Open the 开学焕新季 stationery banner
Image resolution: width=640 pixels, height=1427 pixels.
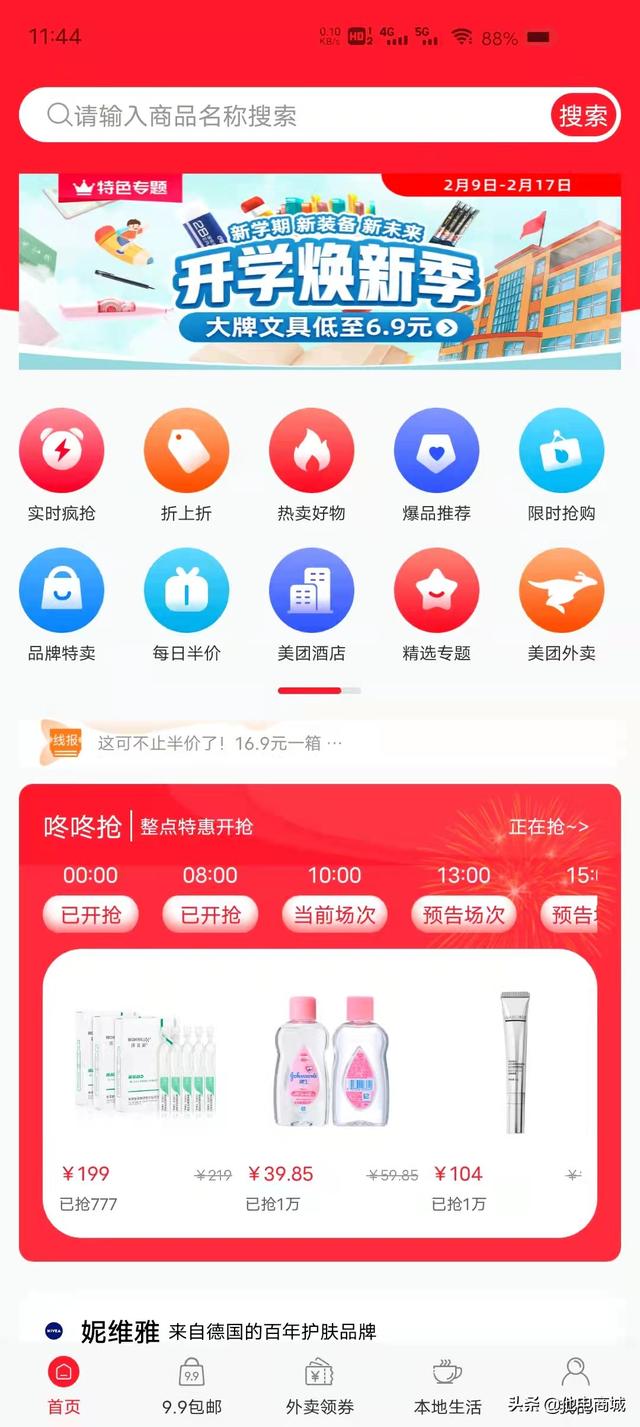(x=320, y=271)
